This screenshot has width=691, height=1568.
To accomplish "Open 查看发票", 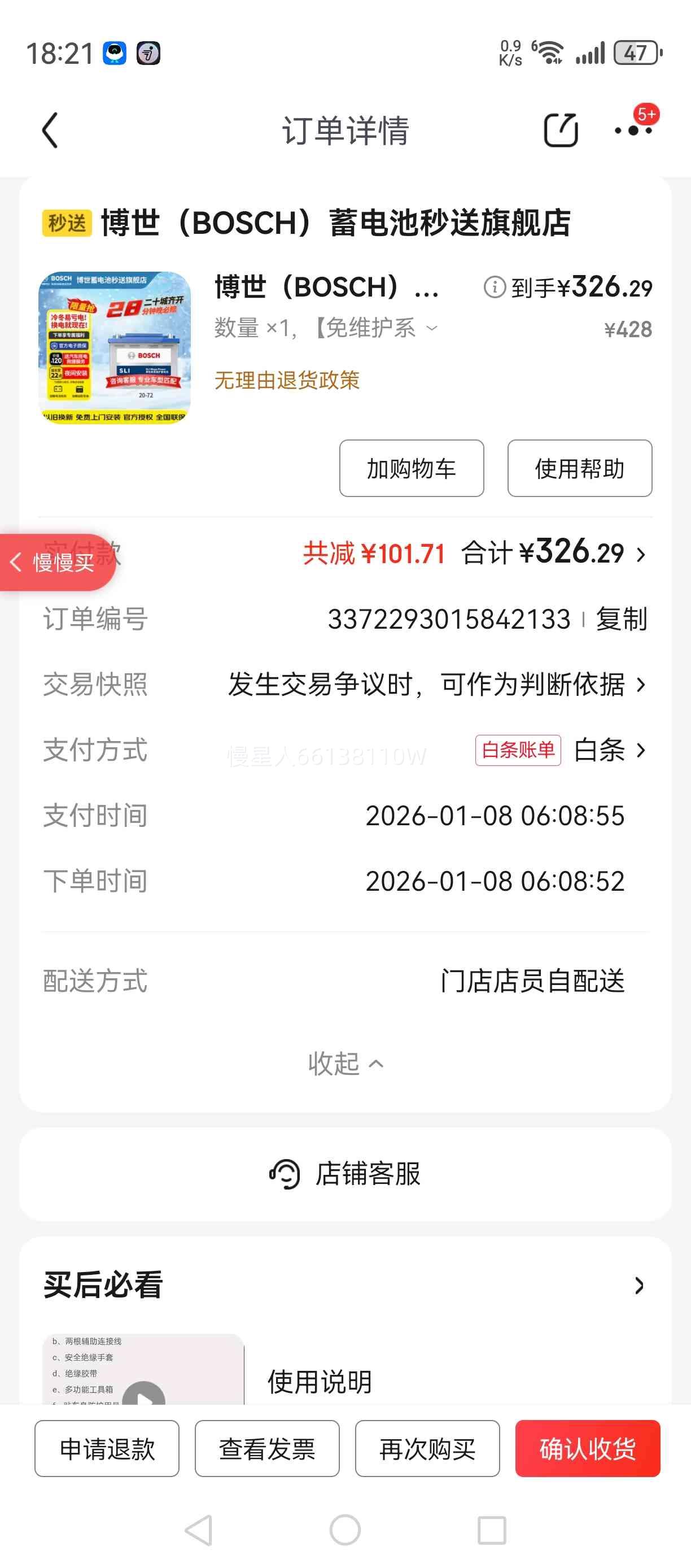I will click(267, 1449).
